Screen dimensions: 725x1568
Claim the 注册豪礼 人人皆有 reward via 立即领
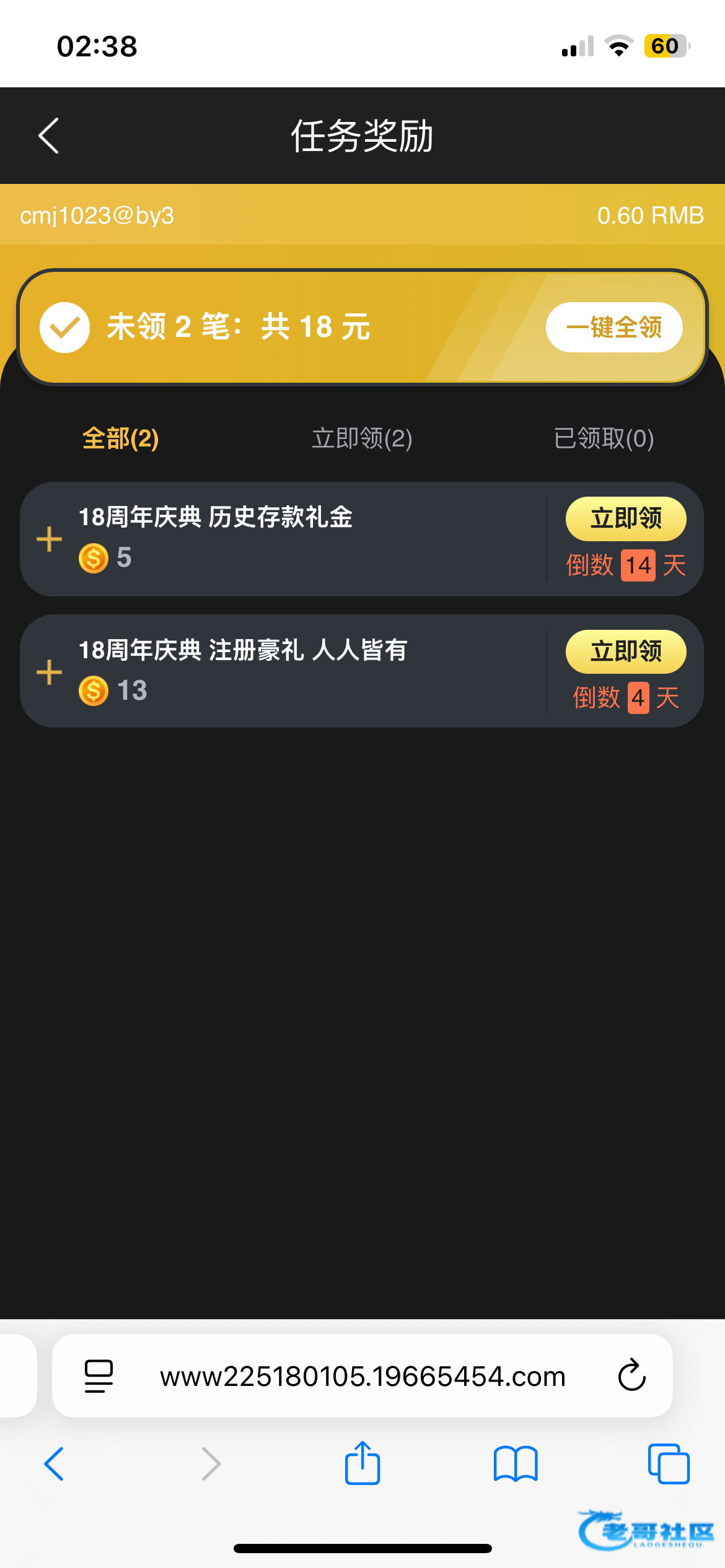pos(625,651)
